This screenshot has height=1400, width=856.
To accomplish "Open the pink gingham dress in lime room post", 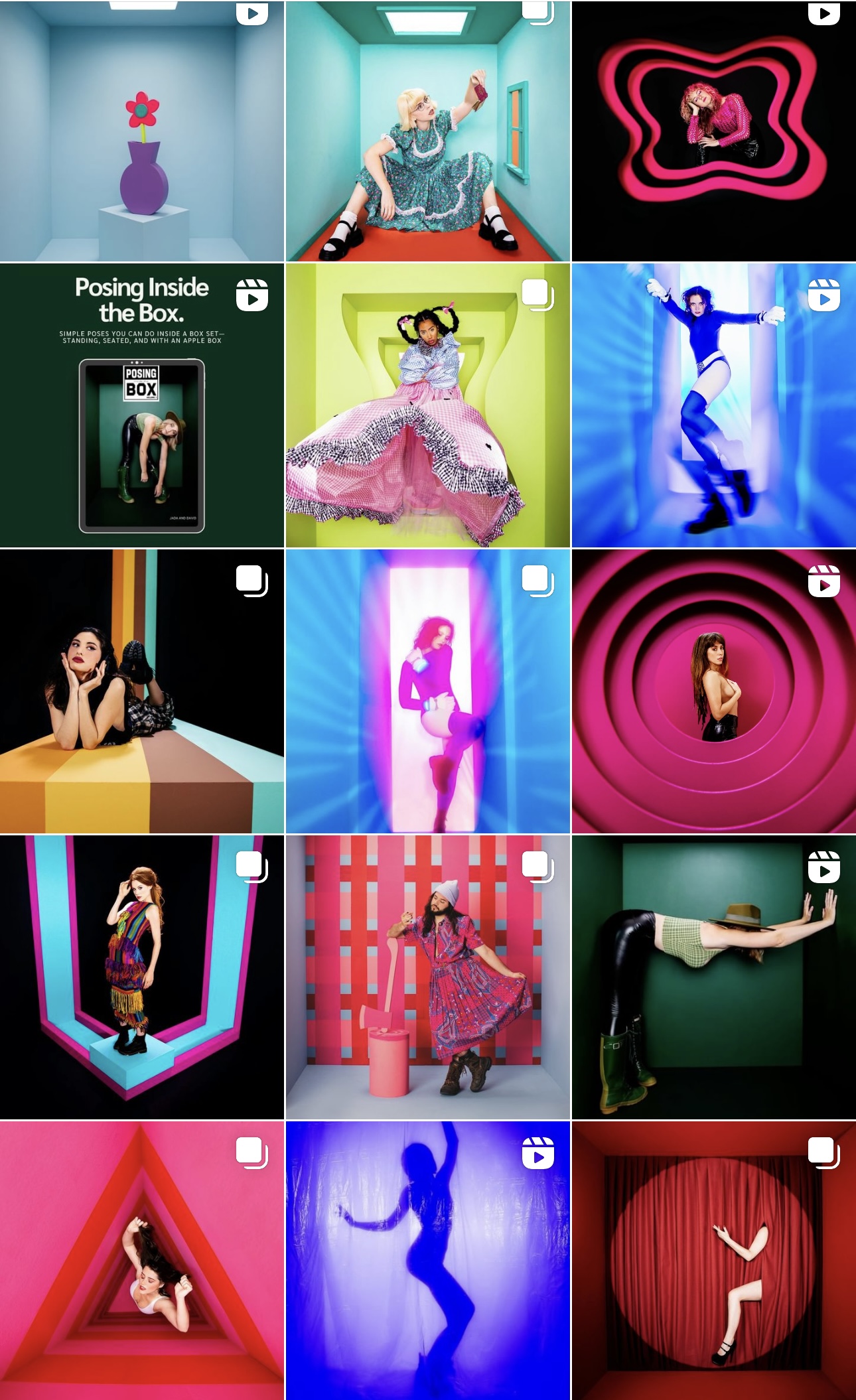I will (x=428, y=405).
